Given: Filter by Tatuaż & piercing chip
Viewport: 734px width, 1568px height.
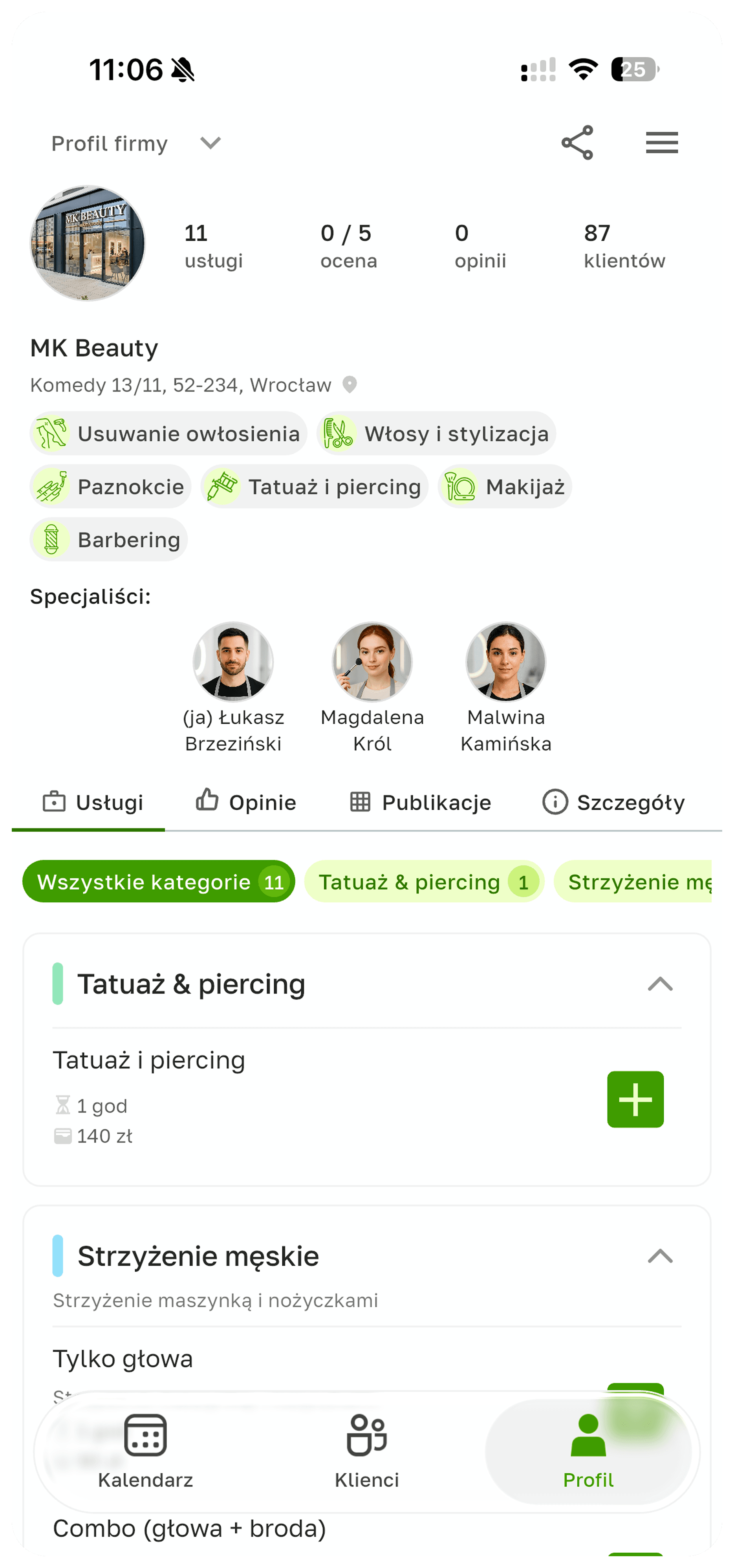Looking at the screenshot, I should (x=424, y=882).
